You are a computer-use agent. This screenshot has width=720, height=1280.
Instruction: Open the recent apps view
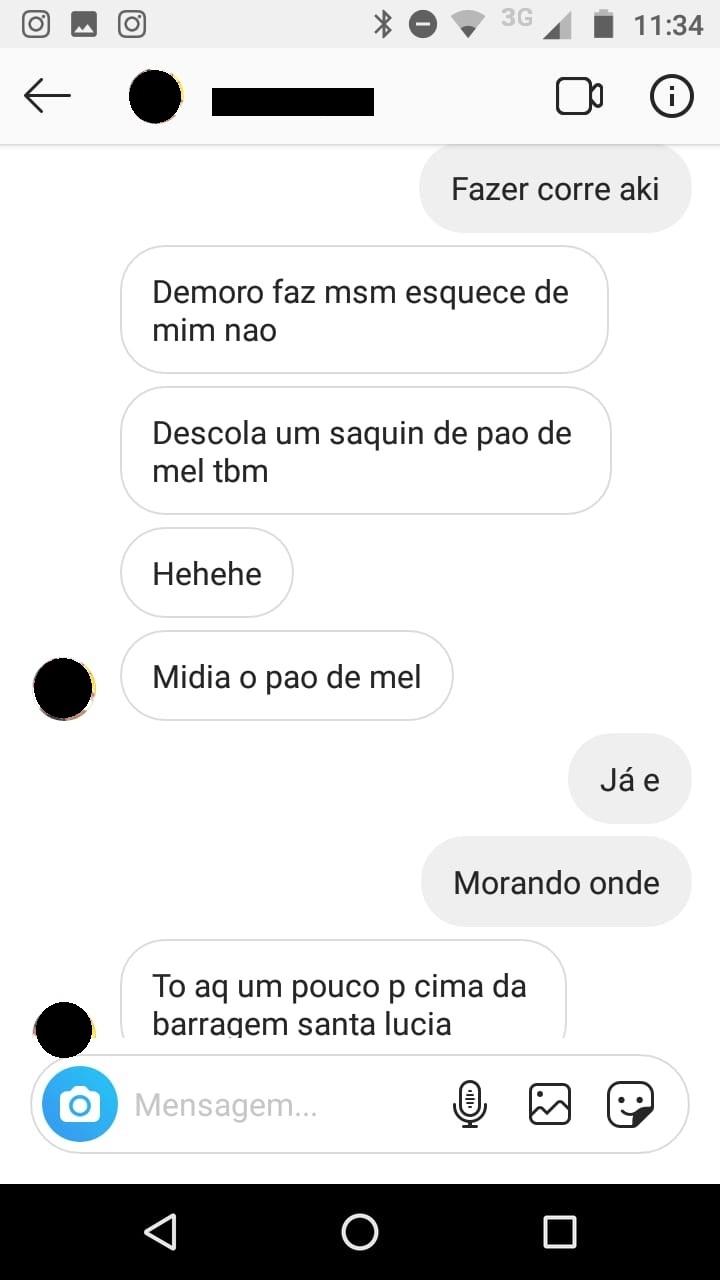pyautogui.click(x=560, y=1232)
